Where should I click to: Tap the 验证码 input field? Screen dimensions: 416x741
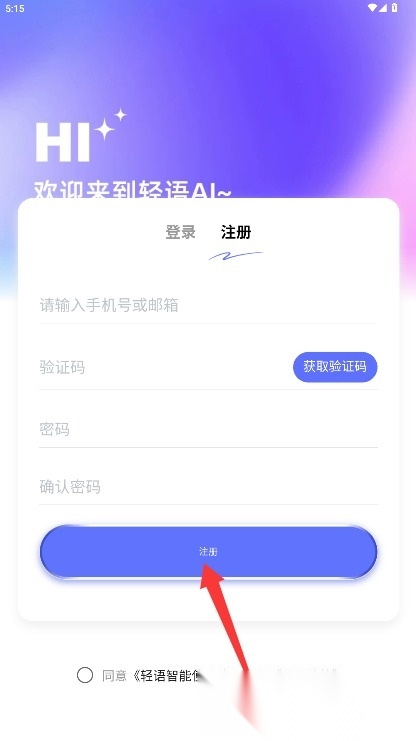pos(163,367)
